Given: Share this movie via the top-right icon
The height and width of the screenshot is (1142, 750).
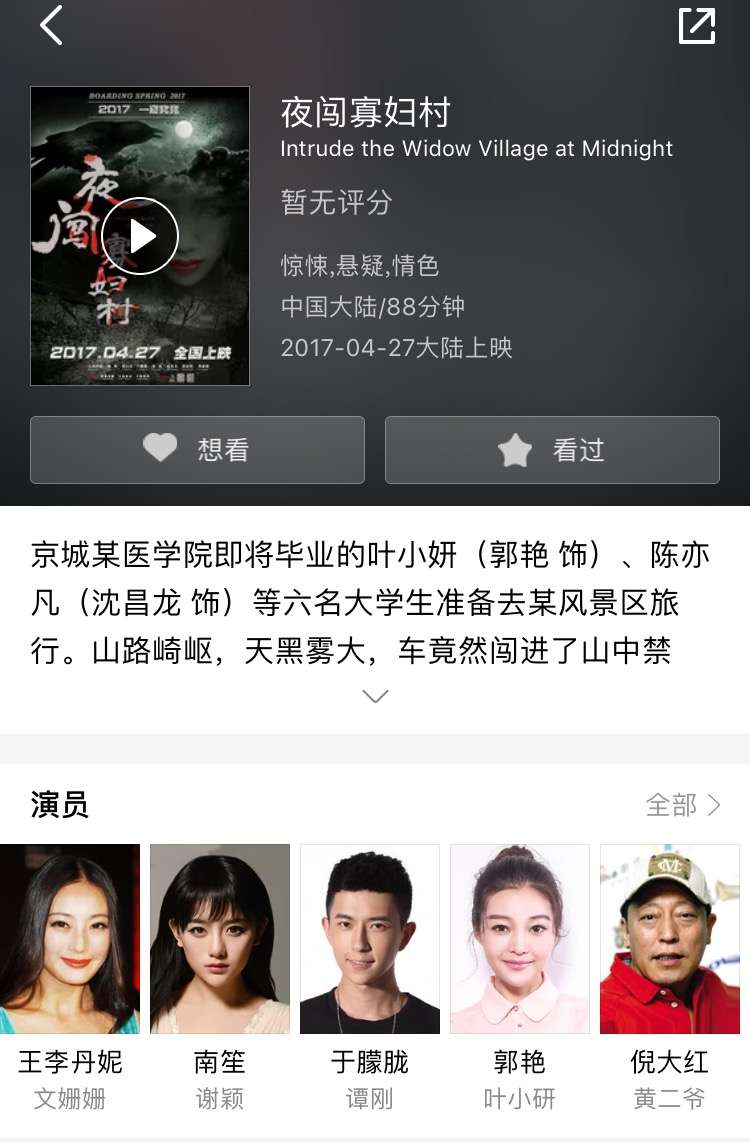Looking at the screenshot, I should pyautogui.click(x=697, y=26).
